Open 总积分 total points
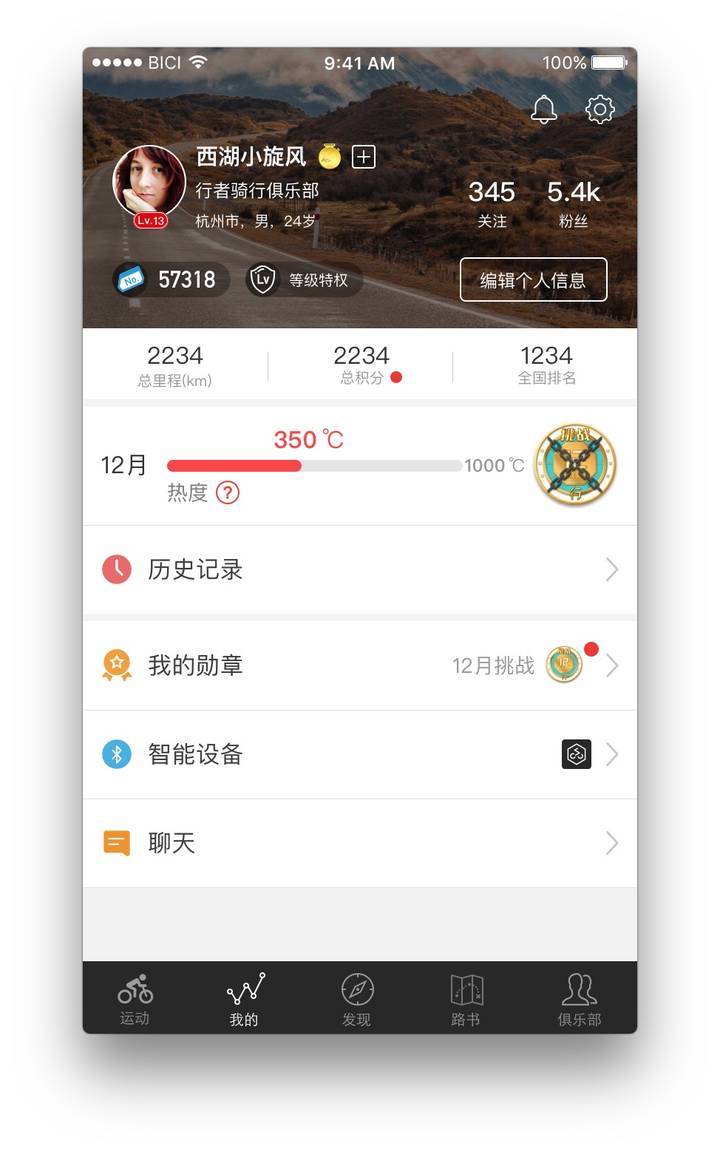 click(361, 365)
